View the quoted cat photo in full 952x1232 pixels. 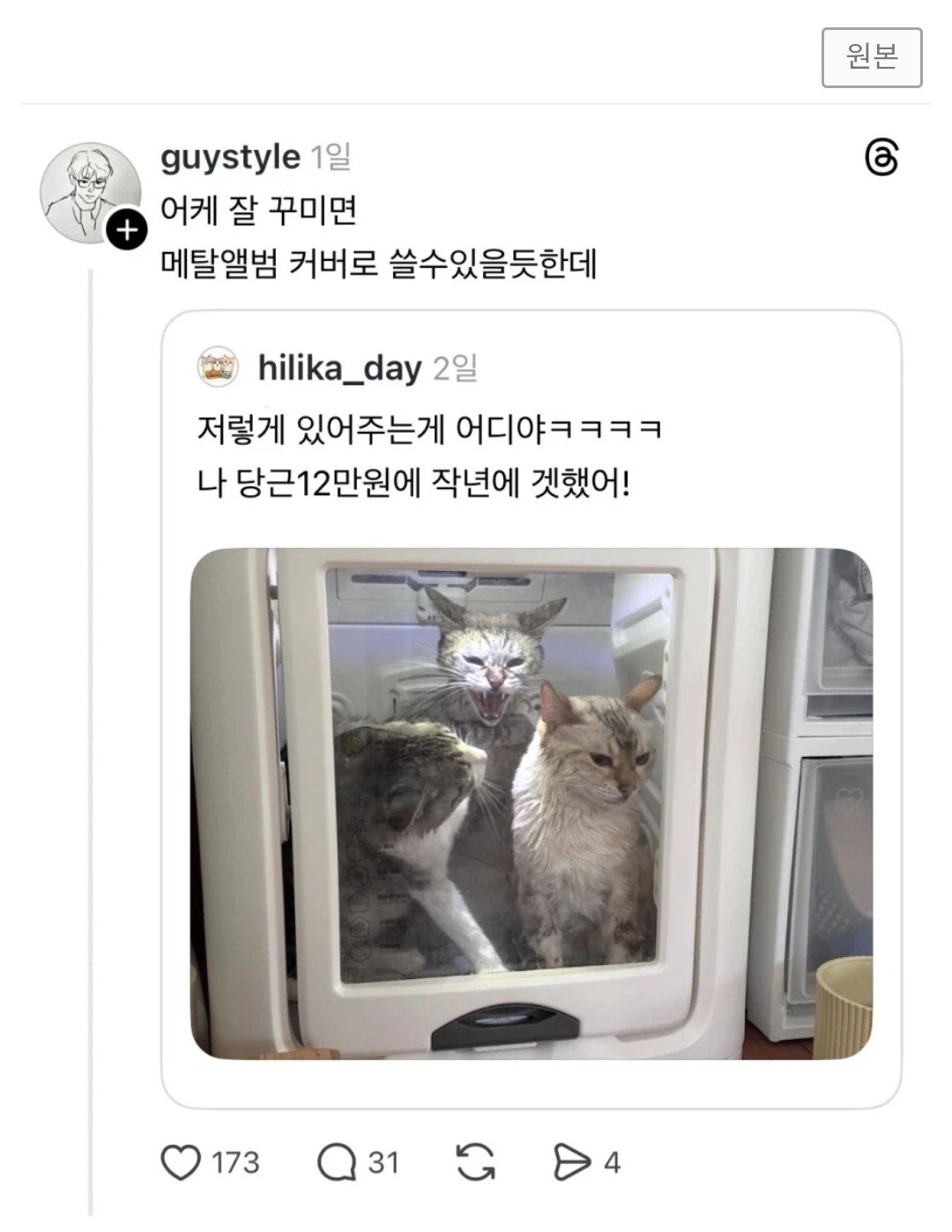click(531, 803)
